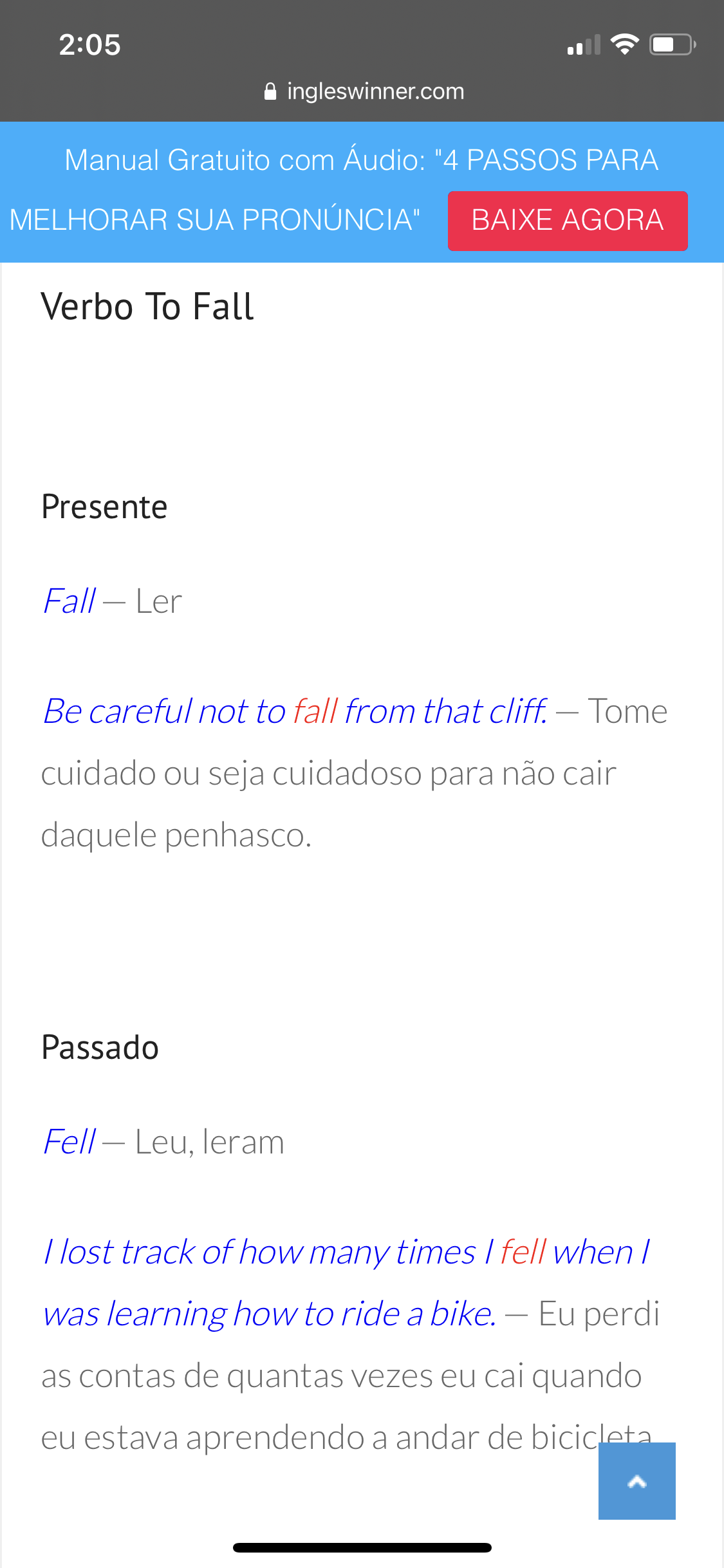724x1568 pixels.
Task: Tap the scroll-to-top arrow button
Action: 636,1480
